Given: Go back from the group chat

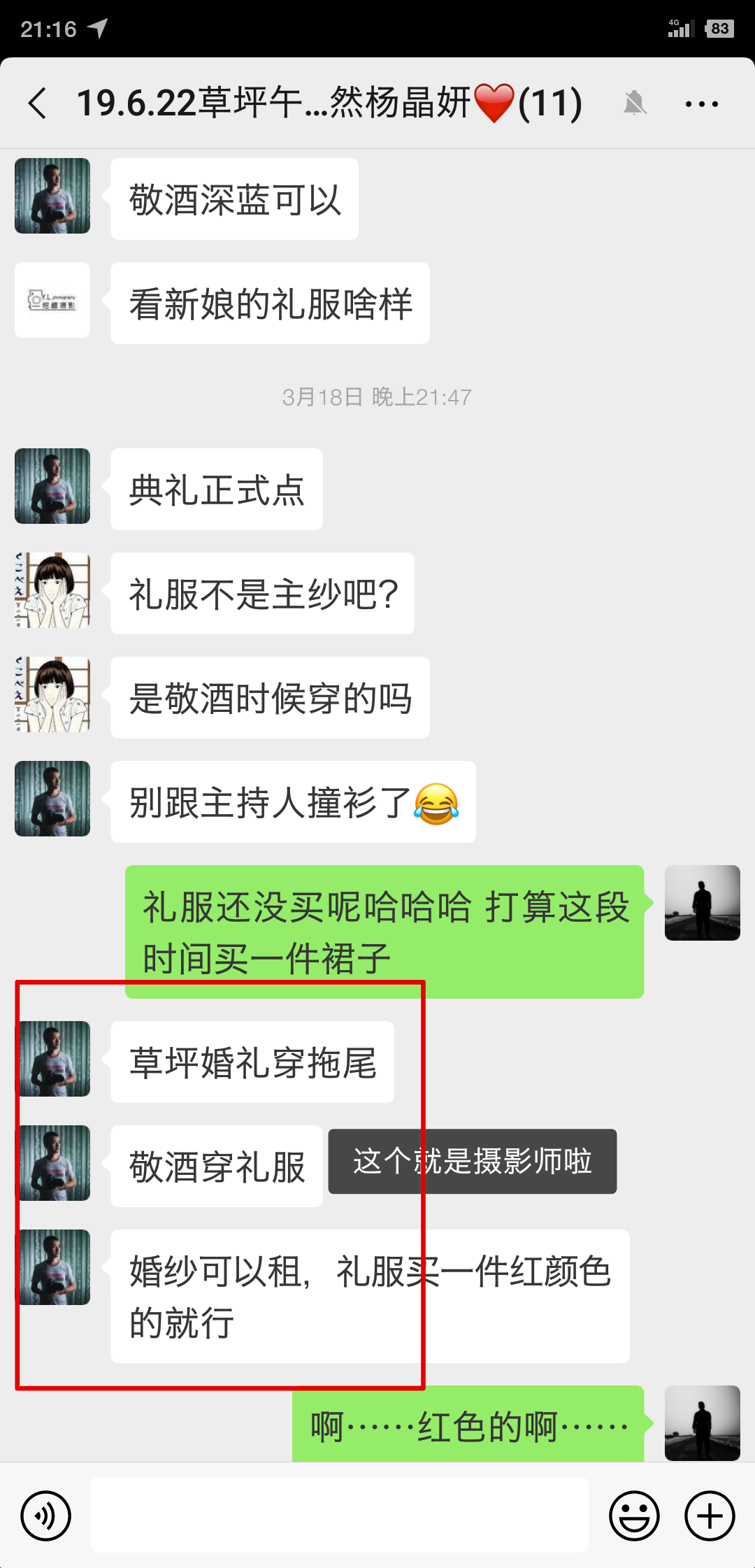Looking at the screenshot, I should tap(38, 104).
